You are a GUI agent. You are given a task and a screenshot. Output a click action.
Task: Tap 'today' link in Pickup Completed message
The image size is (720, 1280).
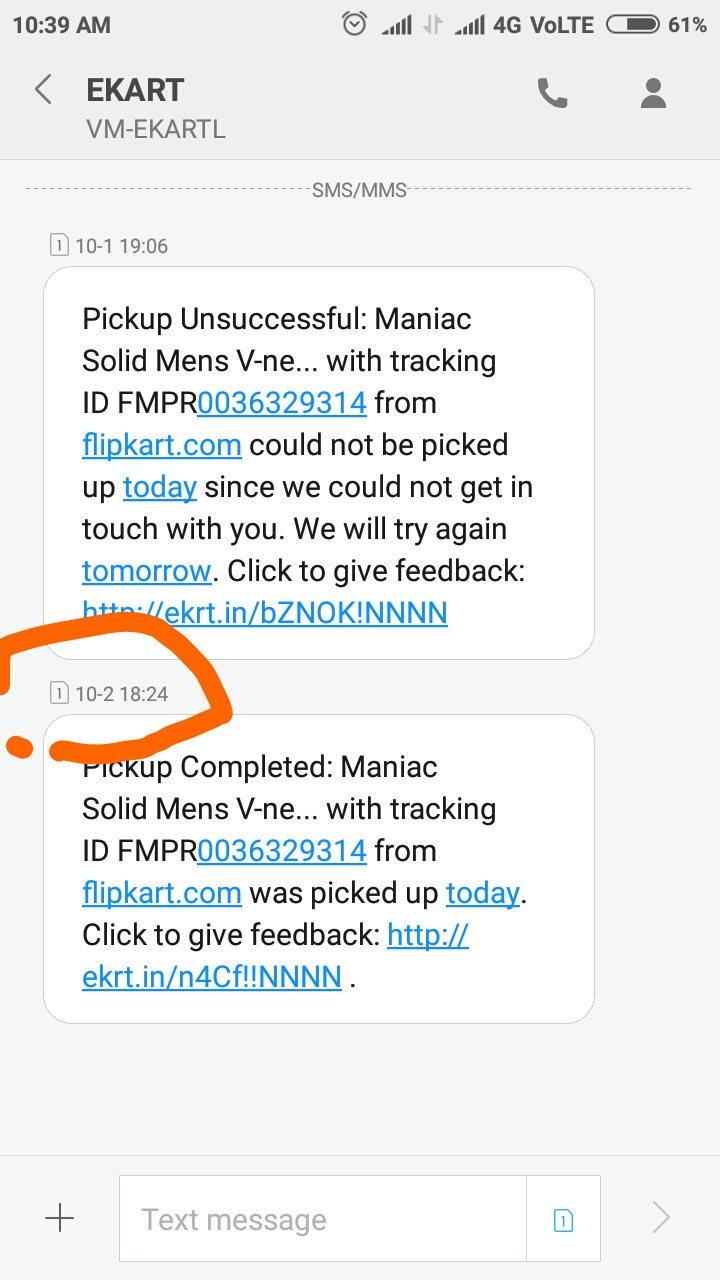pyautogui.click(x=482, y=893)
